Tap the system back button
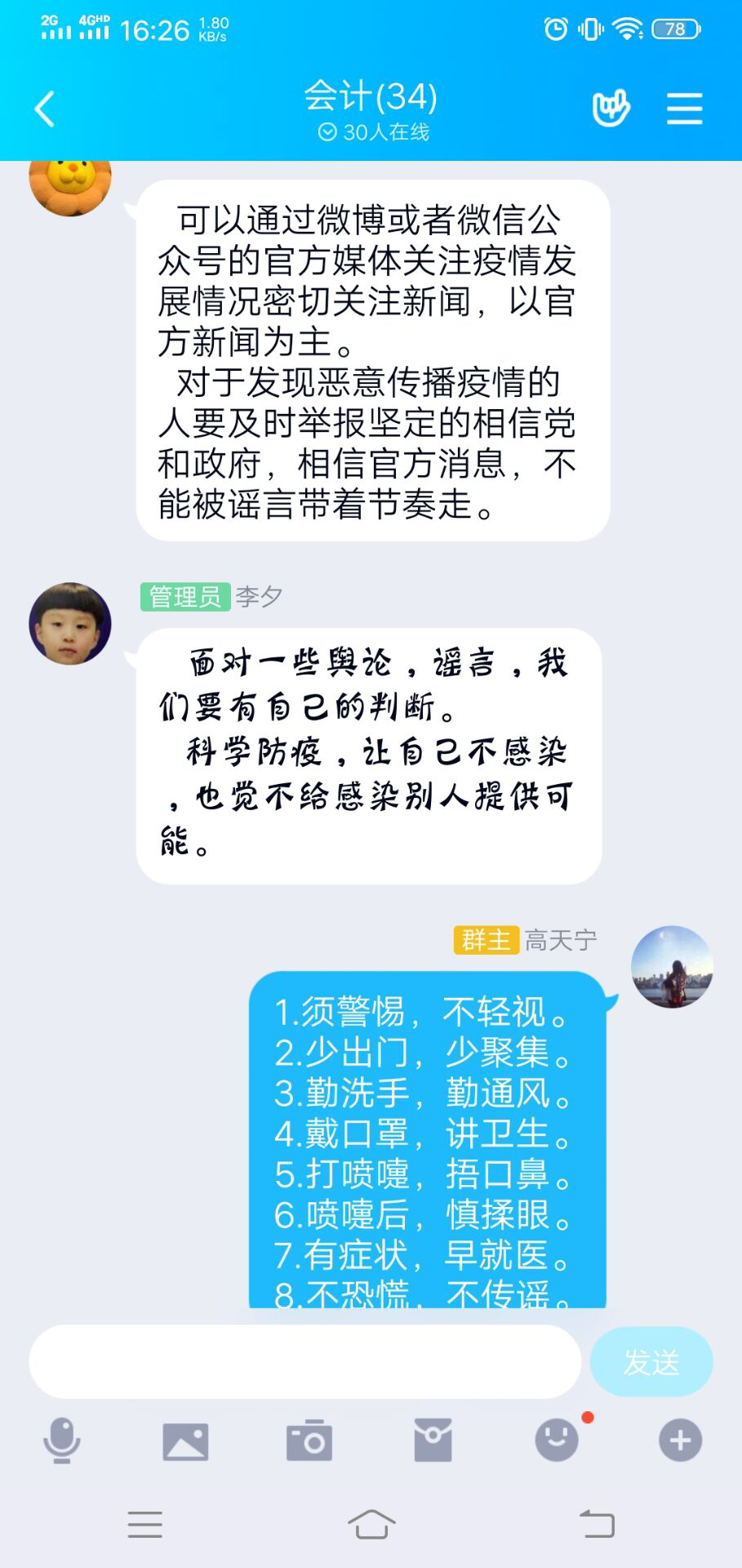 597,1524
